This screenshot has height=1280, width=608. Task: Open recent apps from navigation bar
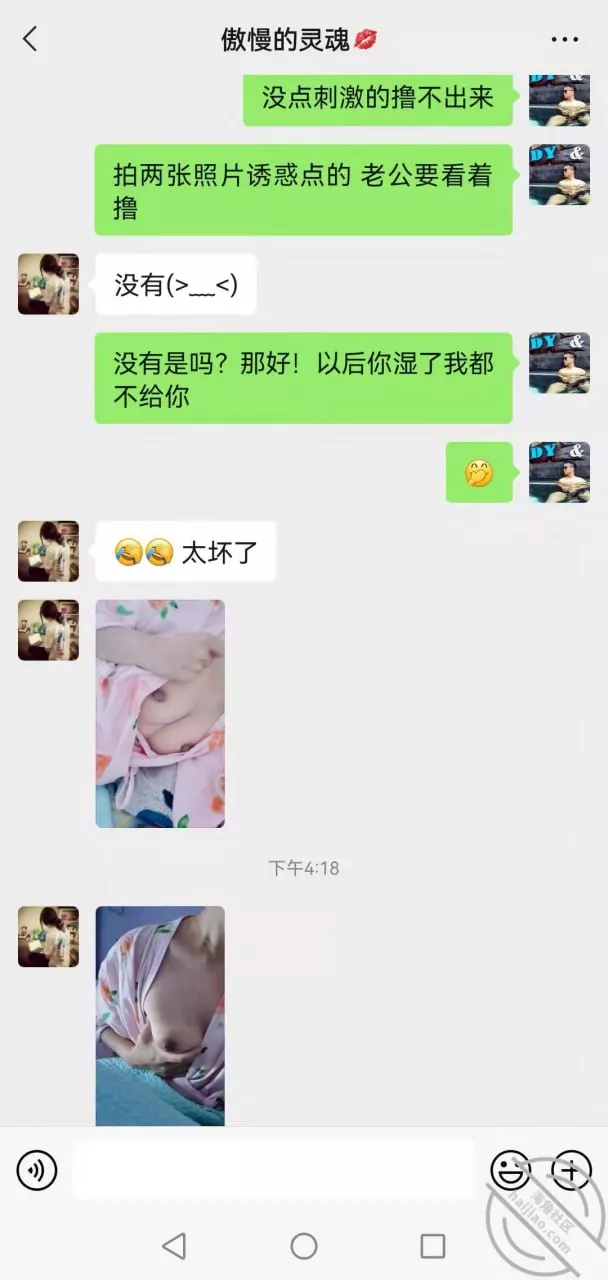[432, 1246]
